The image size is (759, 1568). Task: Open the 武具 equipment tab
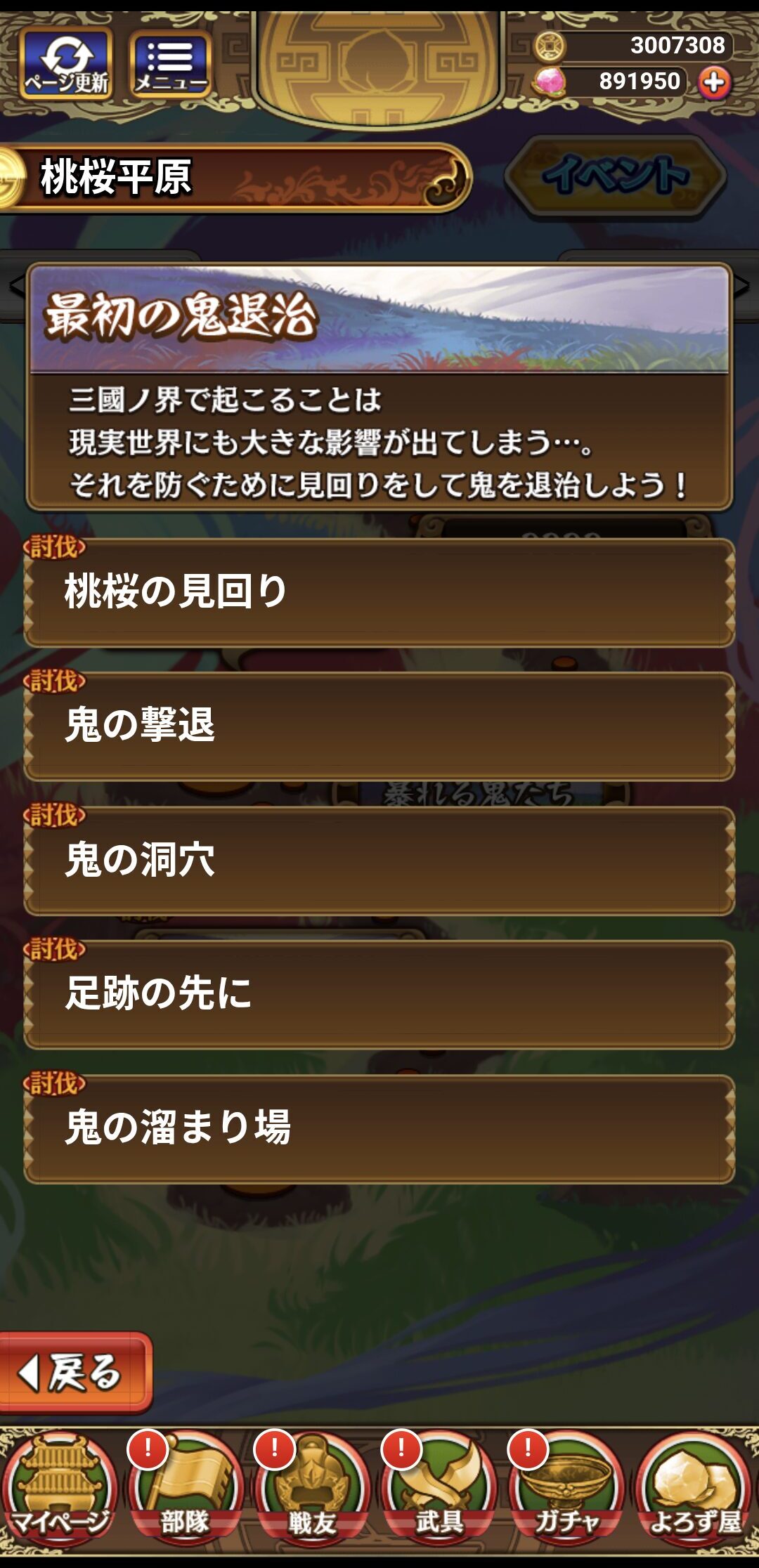[439, 1491]
